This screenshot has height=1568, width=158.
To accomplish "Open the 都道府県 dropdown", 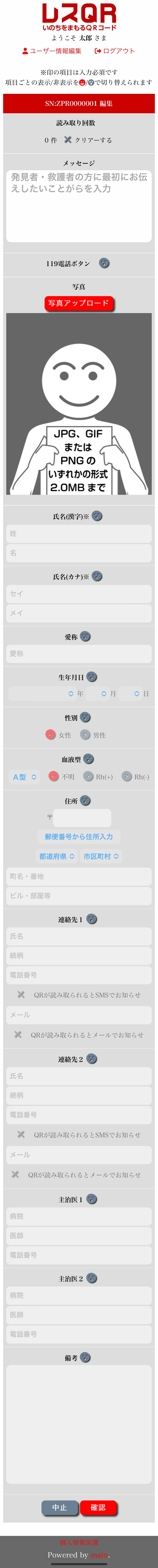I will pos(57,856).
